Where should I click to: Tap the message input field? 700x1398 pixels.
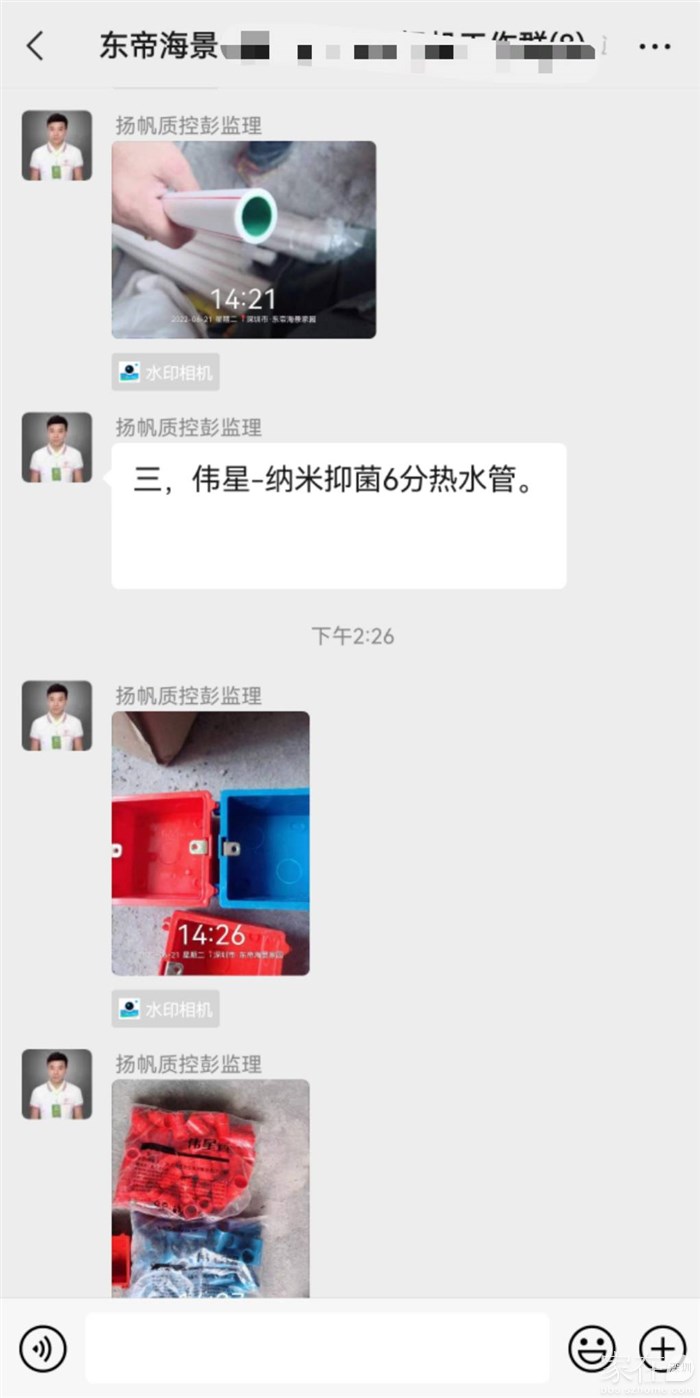[317, 1348]
